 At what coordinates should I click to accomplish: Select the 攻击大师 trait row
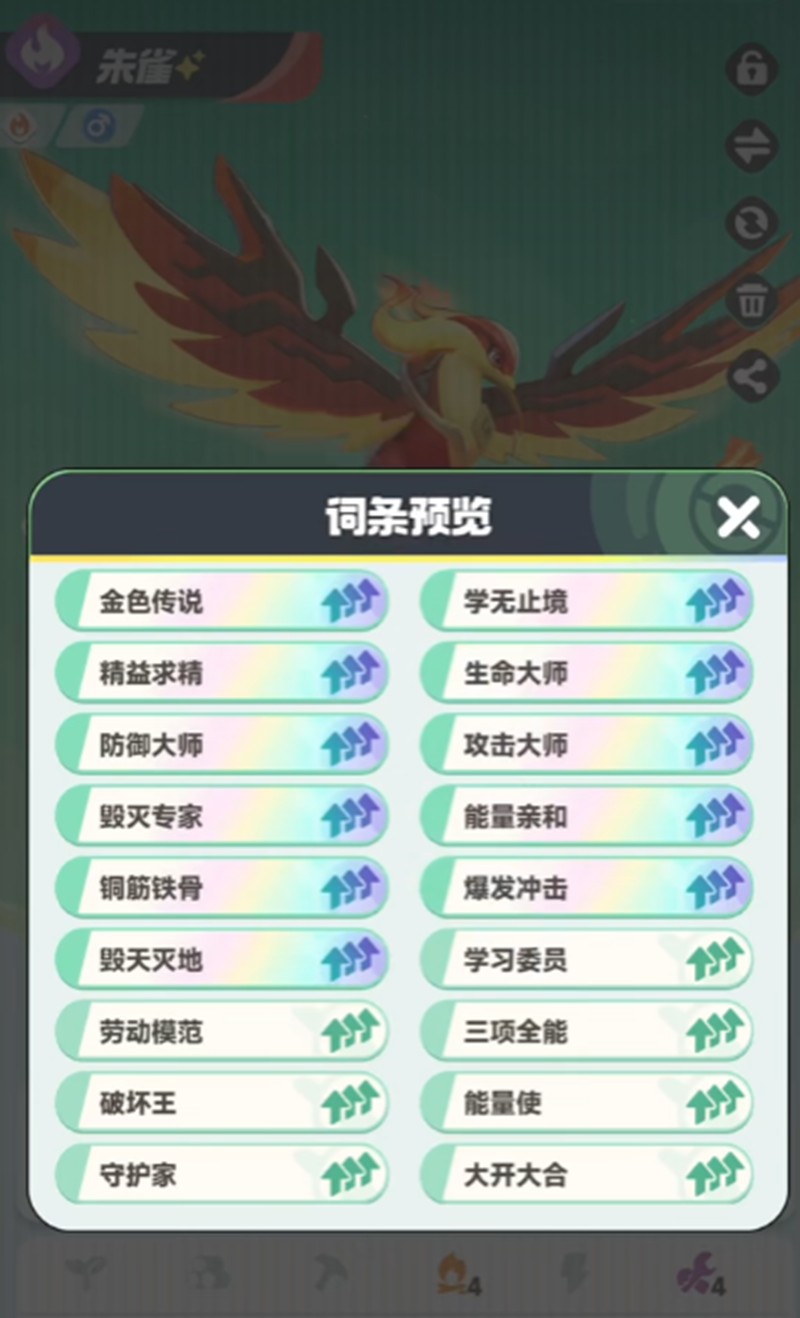(587, 745)
